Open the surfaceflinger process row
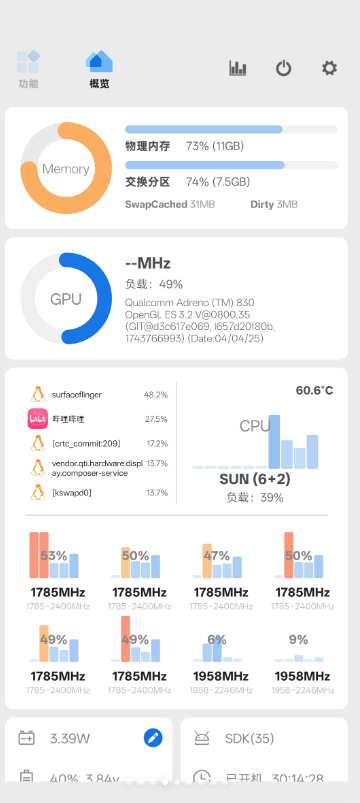 [98, 395]
